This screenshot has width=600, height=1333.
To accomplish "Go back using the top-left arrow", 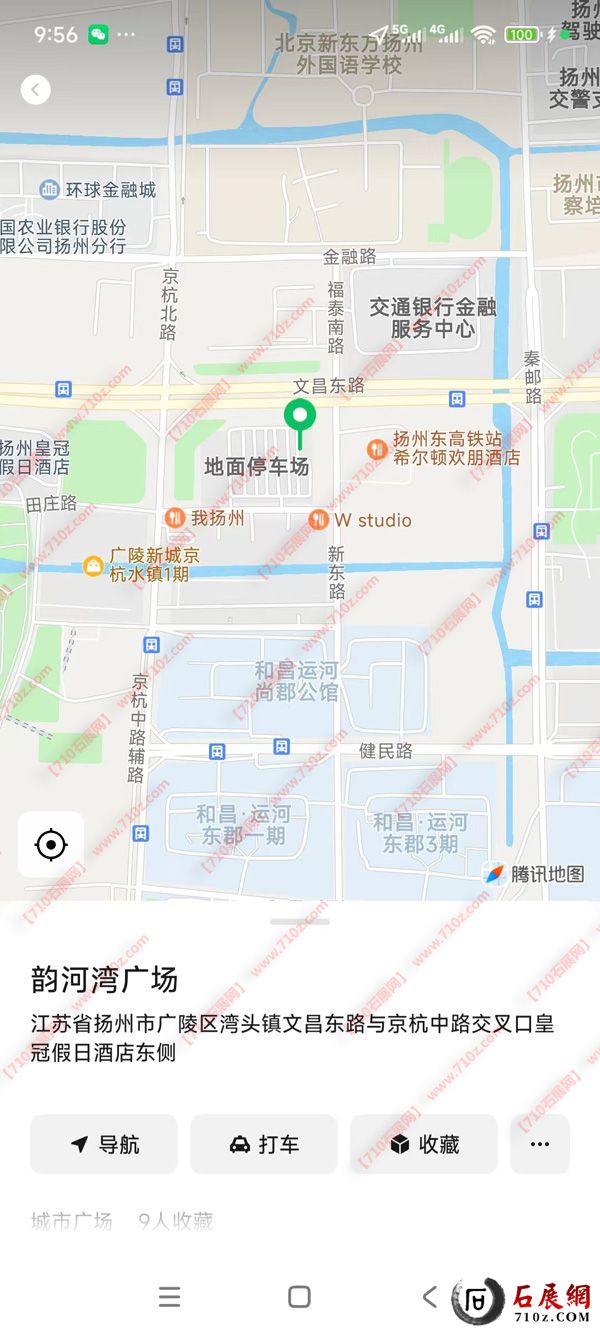I will [36, 90].
